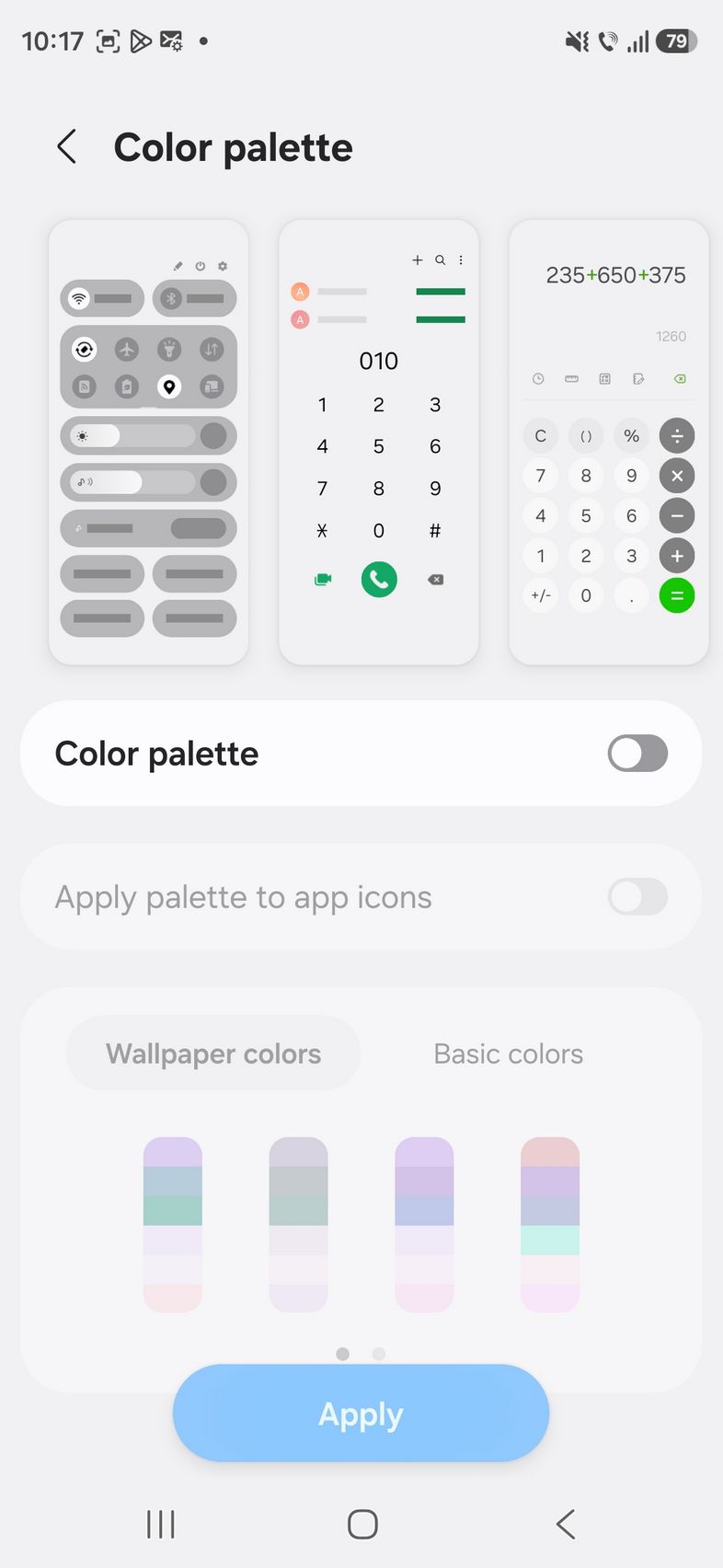
Task: Select the purple-blue-green palette swatch
Action: click(173, 1224)
